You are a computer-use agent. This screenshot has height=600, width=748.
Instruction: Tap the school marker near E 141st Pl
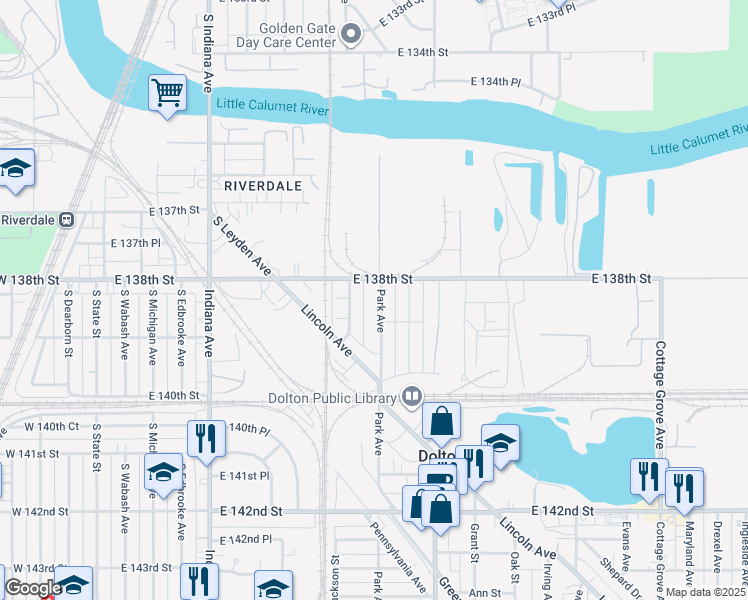(161, 473)
